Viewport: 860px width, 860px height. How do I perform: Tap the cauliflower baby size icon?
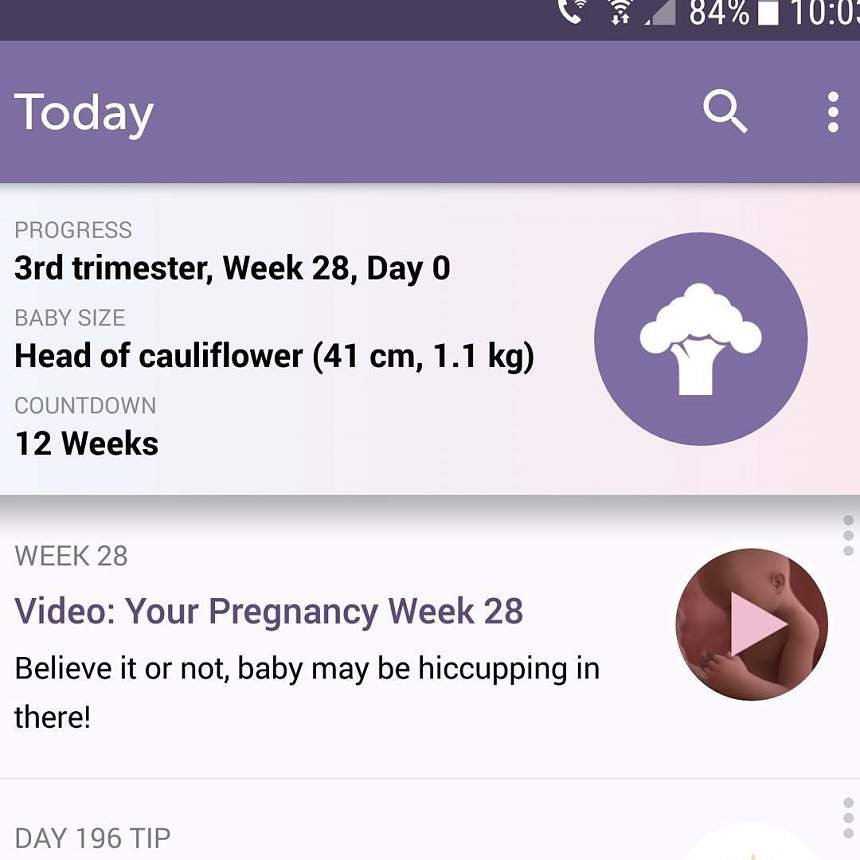(700, 339)
